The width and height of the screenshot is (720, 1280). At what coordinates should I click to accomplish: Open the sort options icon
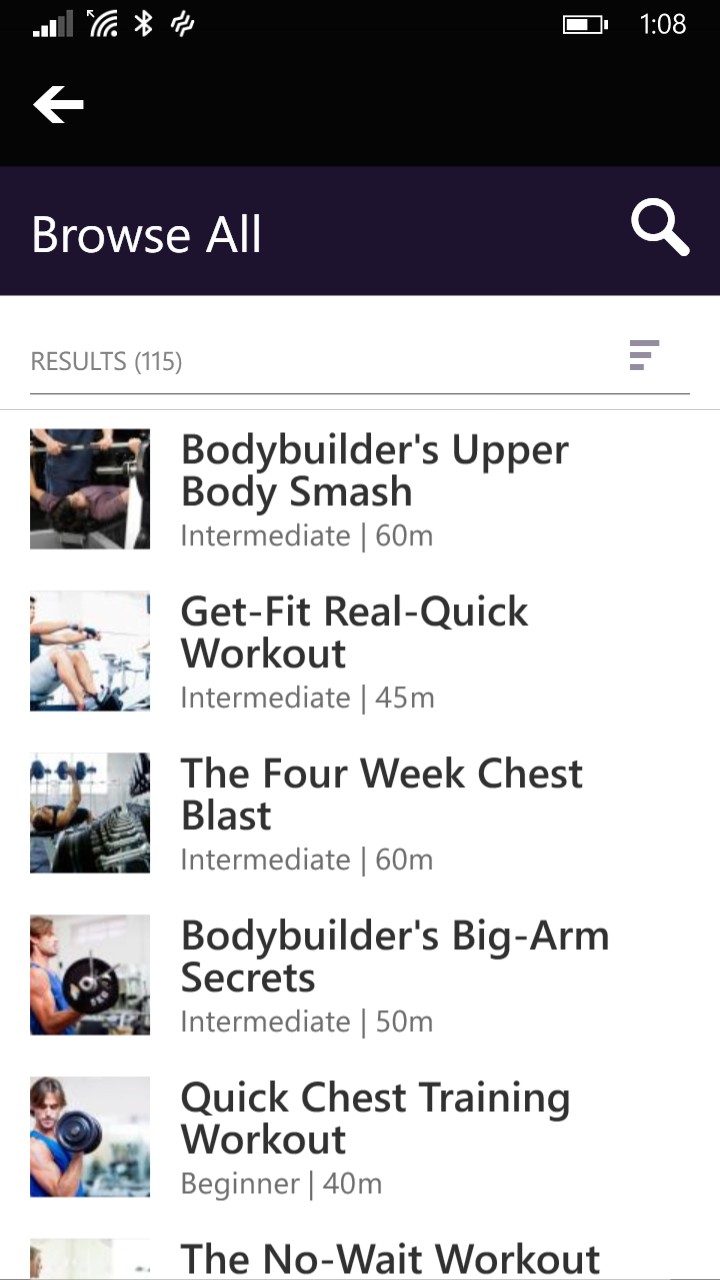click(644, 356)
